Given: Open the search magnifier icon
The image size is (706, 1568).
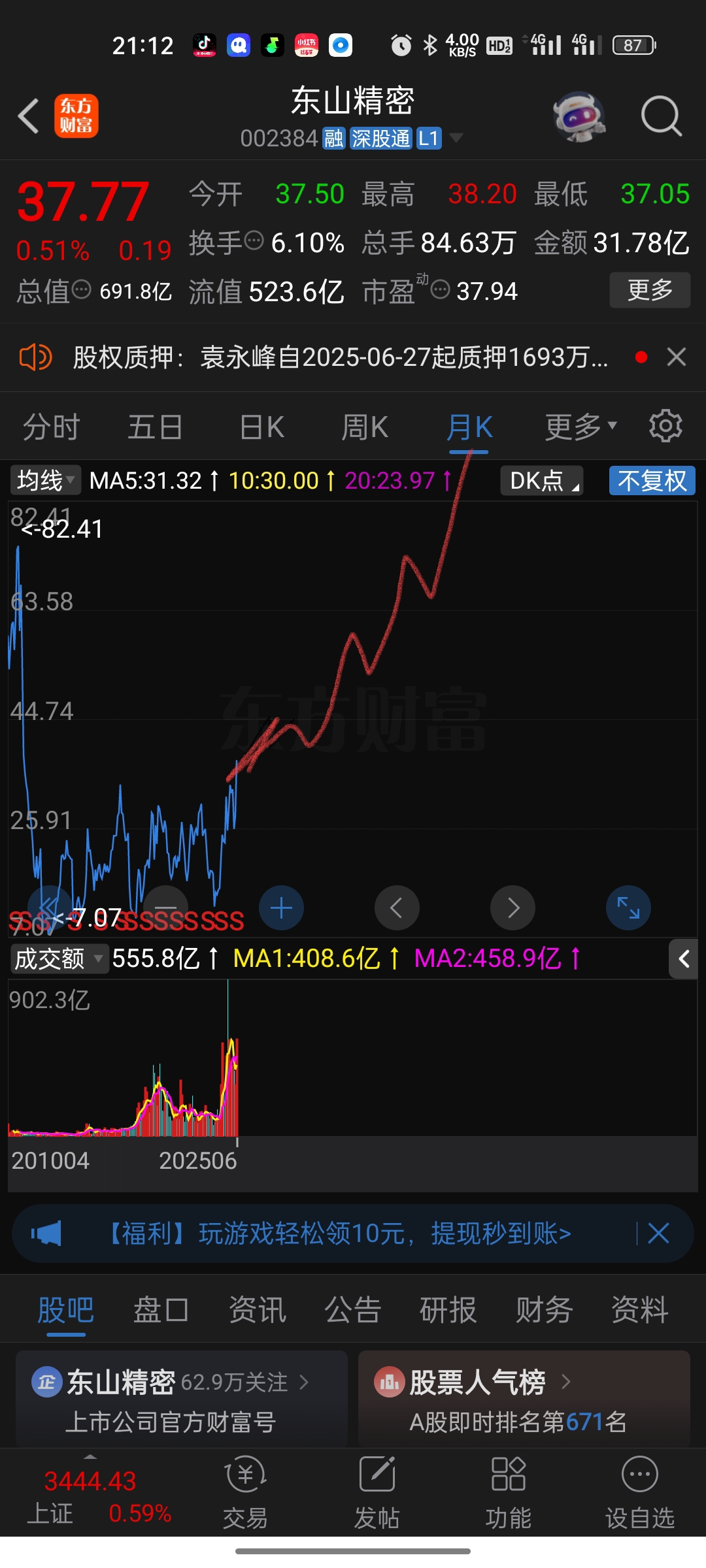Looking at the screenshot, I should 661,116.
